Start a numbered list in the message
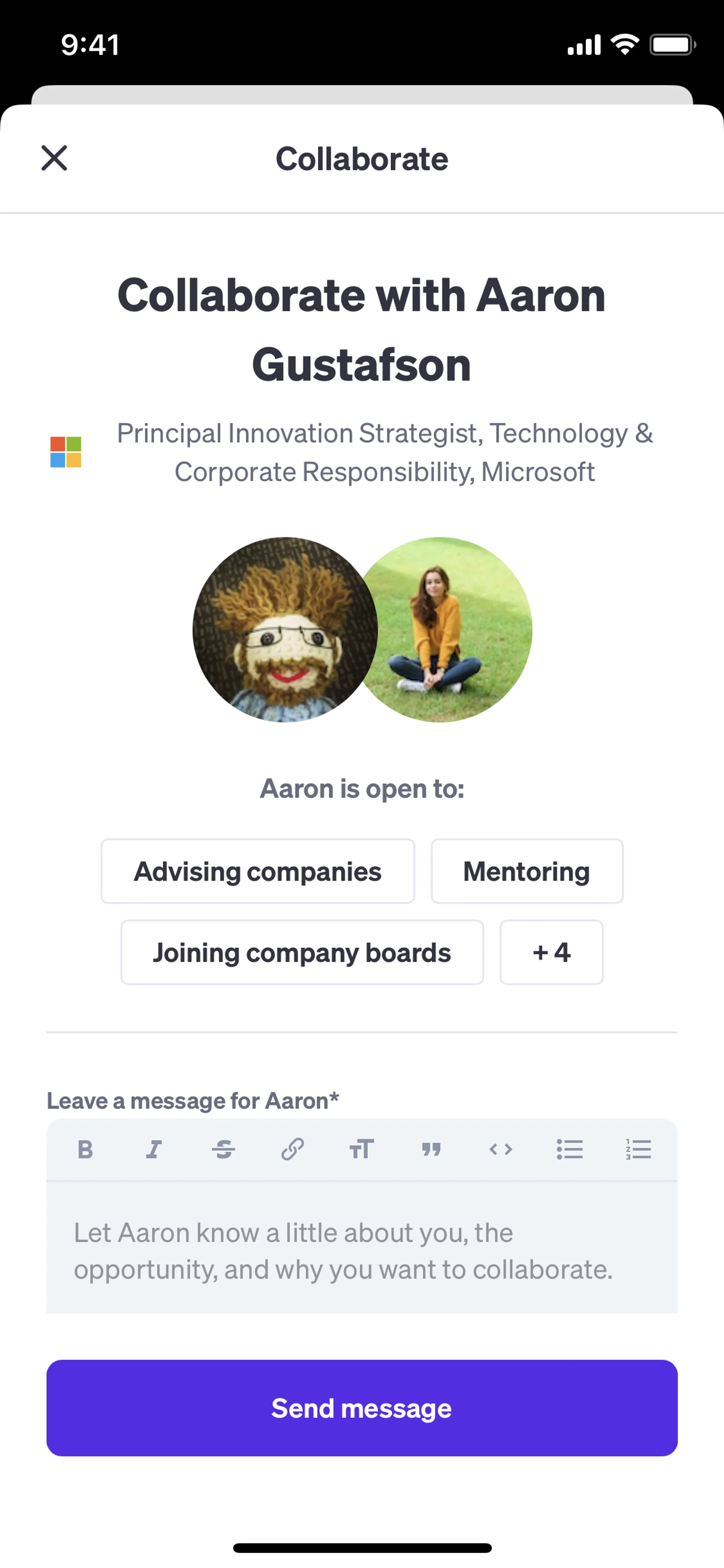The image size is (724, 1568). (x=638, y=1149)
